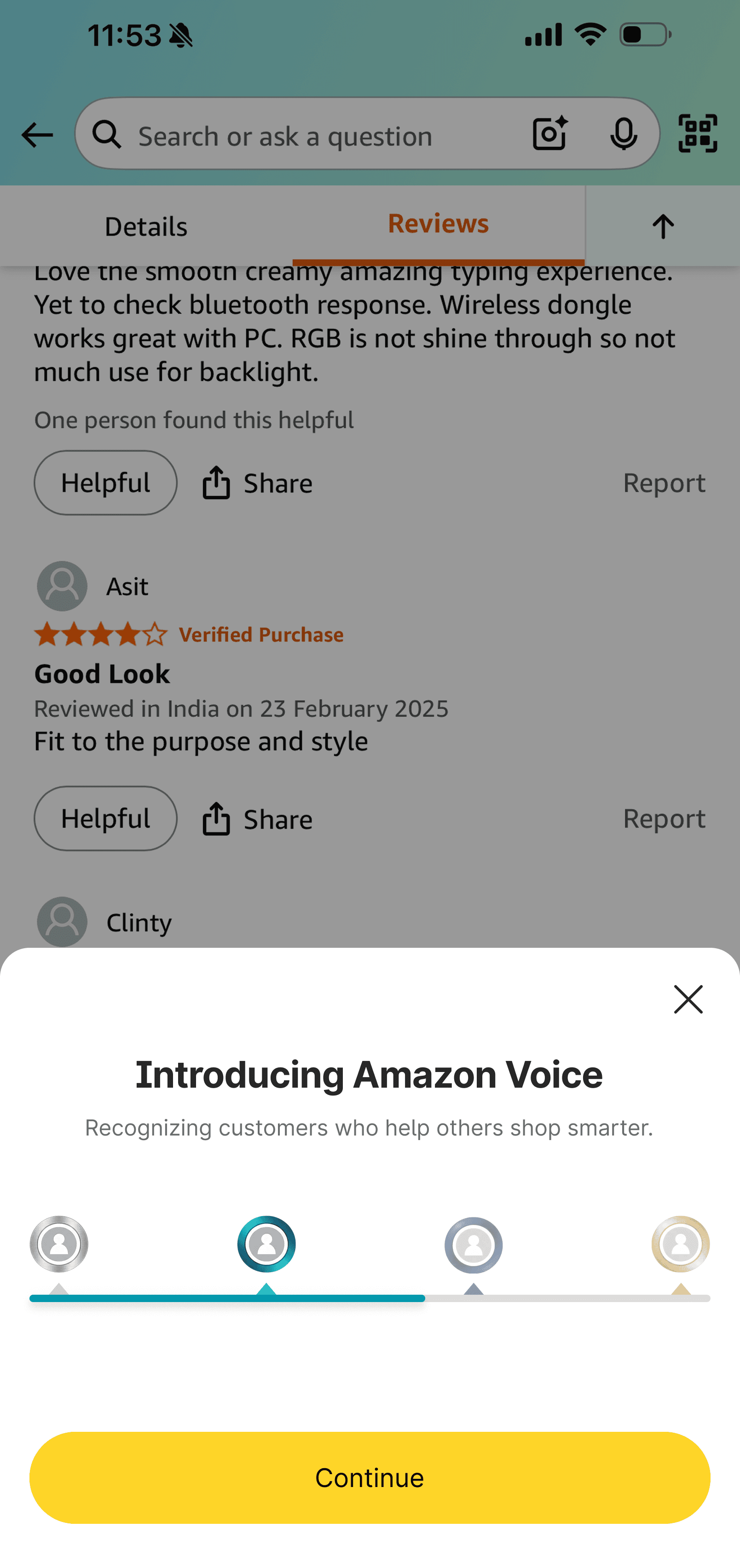This screenshot has height=1568, width=740.
Task: Close the Amazon Voice popup
Action: pos(688,999)
